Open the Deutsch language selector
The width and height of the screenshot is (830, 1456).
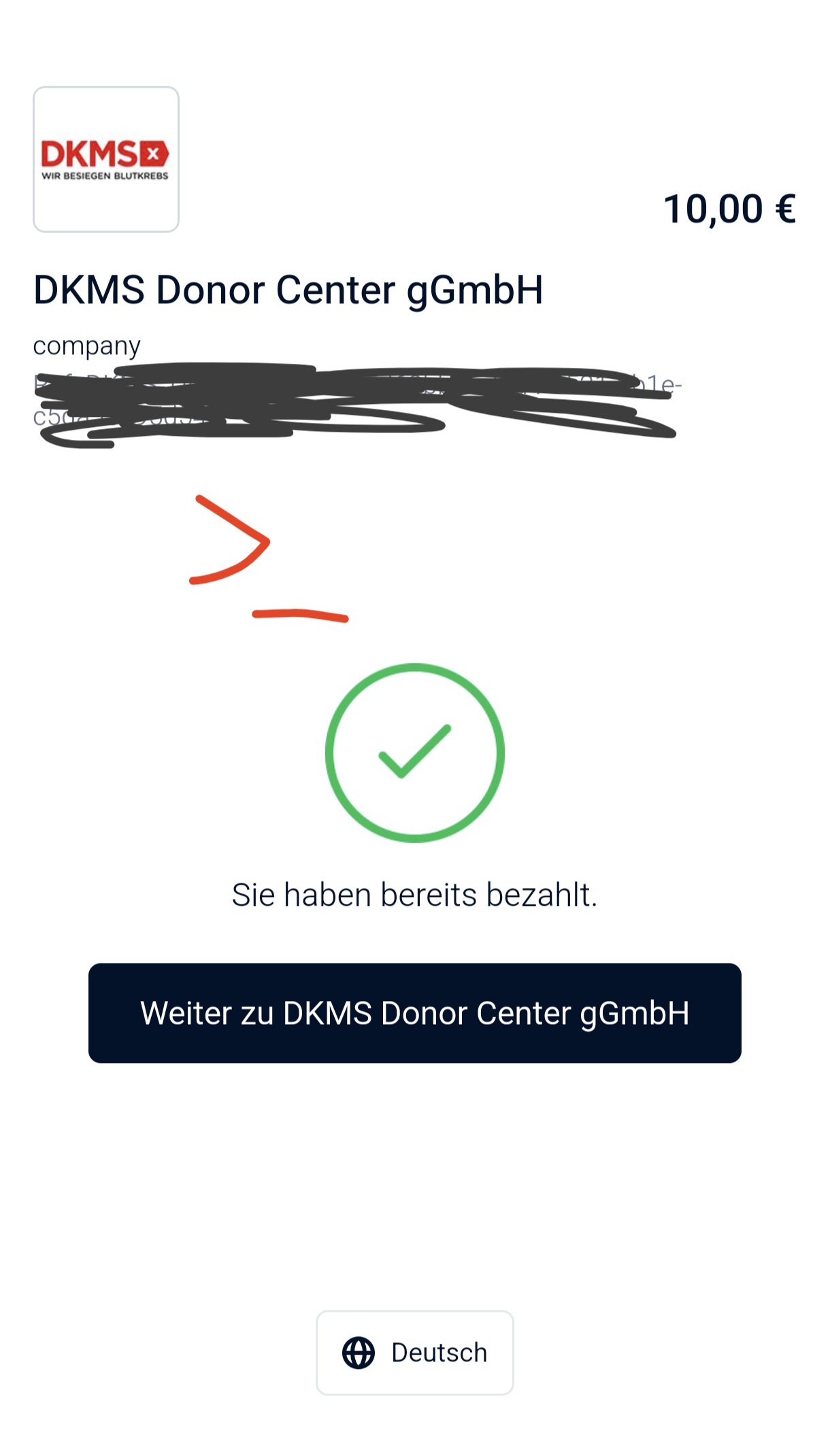[414, 1353]
